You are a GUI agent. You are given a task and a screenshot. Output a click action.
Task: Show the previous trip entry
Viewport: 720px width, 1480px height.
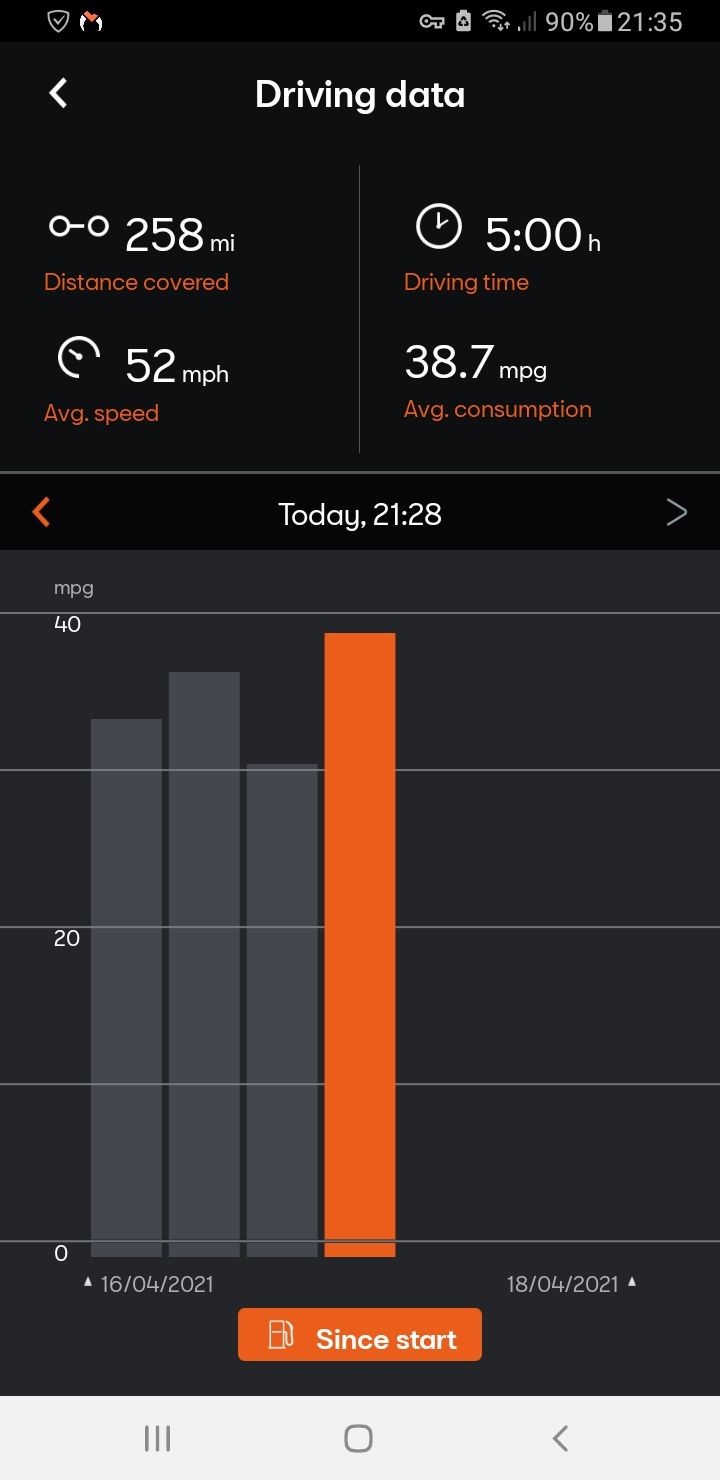coord(41,513)
